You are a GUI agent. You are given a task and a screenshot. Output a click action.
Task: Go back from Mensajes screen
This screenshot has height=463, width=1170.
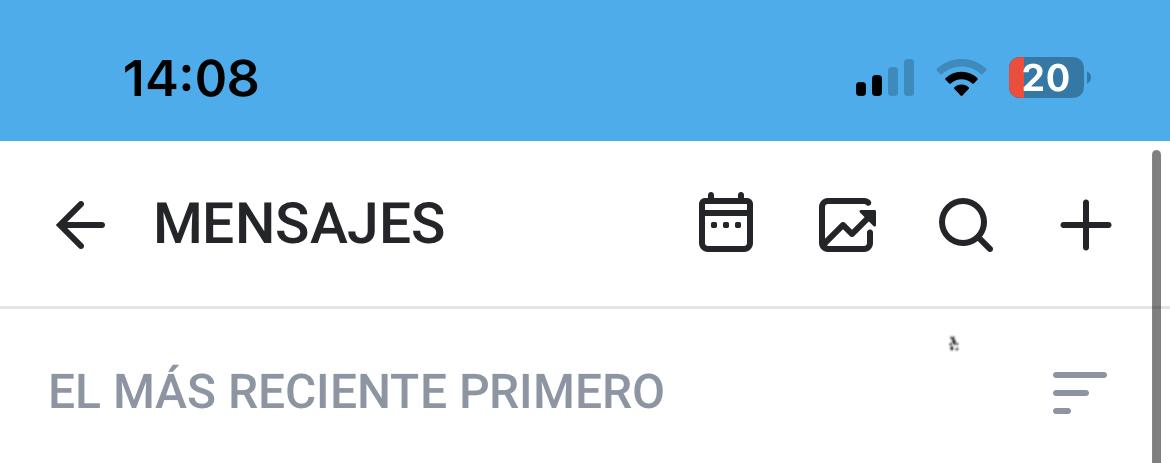[x=80, y=225]
